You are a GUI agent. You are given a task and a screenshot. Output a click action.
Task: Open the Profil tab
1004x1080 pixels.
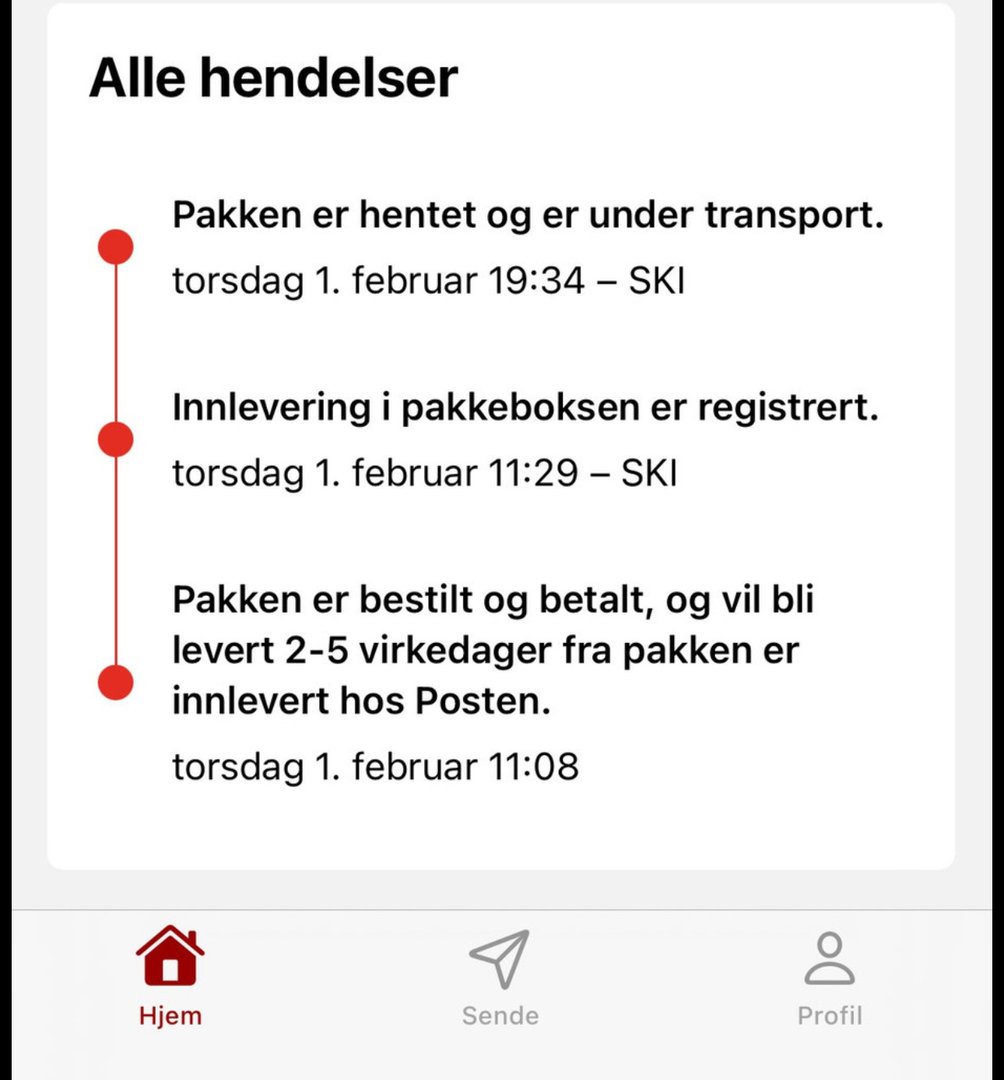(x=829, y=975)
